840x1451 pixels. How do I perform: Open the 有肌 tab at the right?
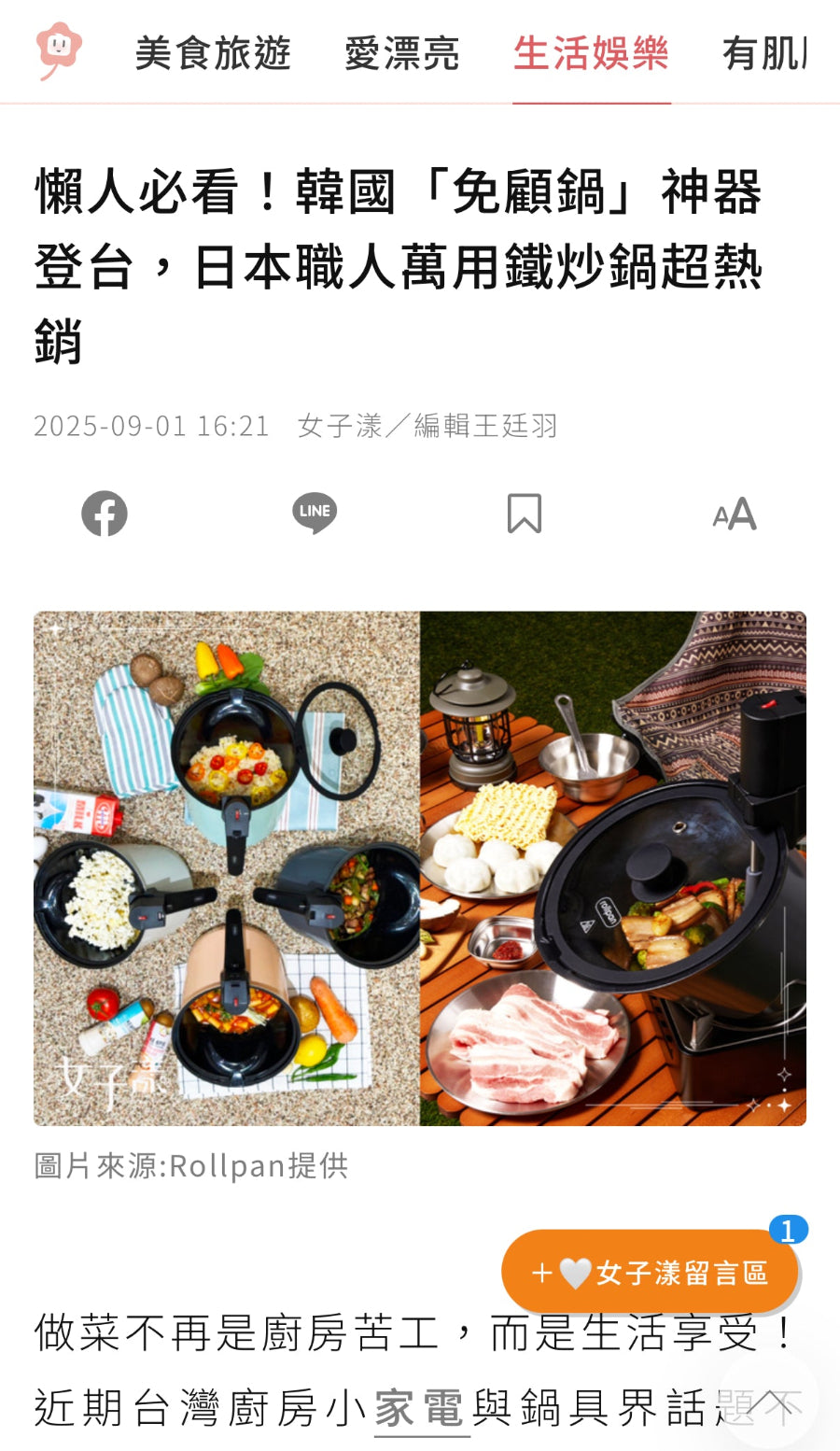point(764,53)
